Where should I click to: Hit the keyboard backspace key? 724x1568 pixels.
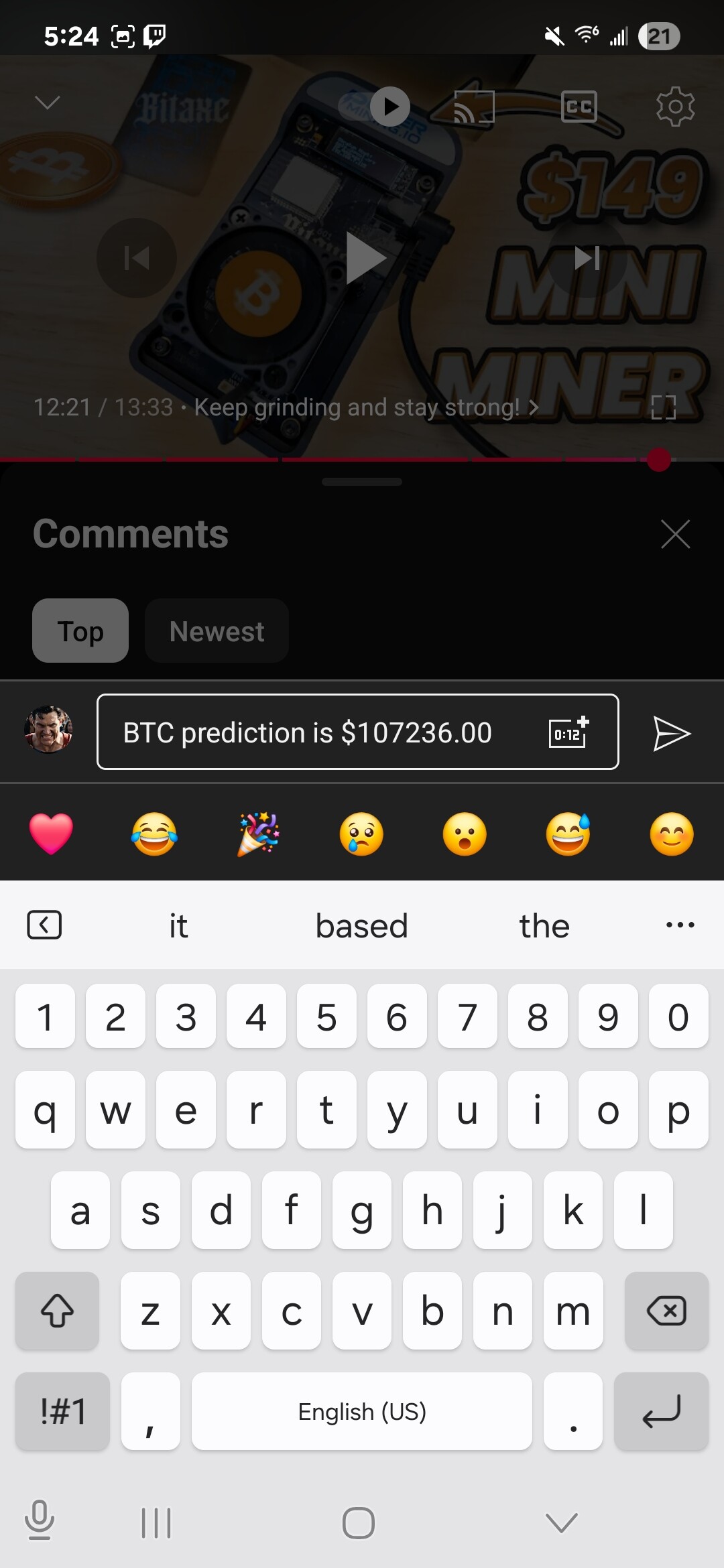[x=666, y=1310]
